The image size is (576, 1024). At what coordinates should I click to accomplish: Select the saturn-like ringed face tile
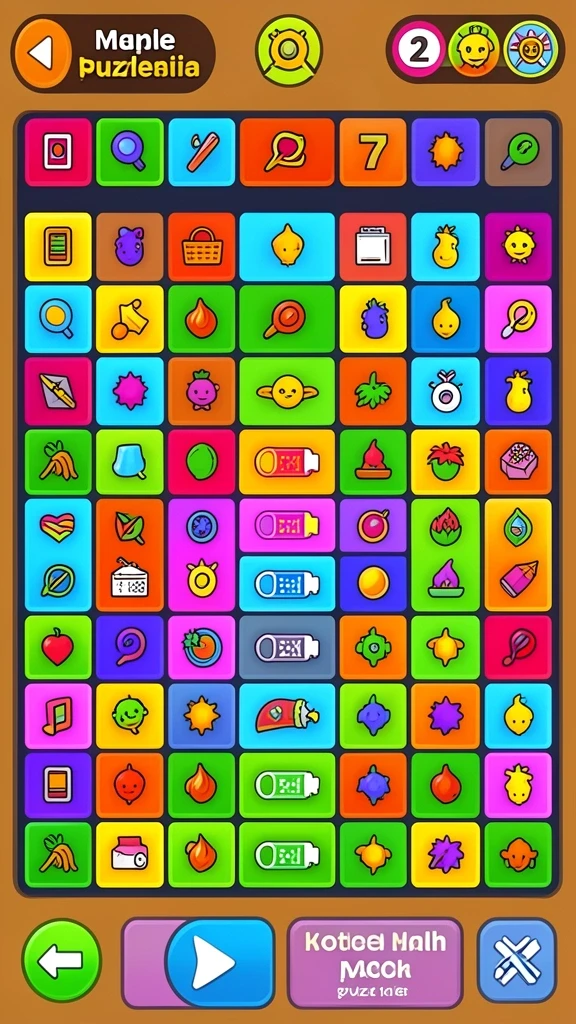(287, 391)
